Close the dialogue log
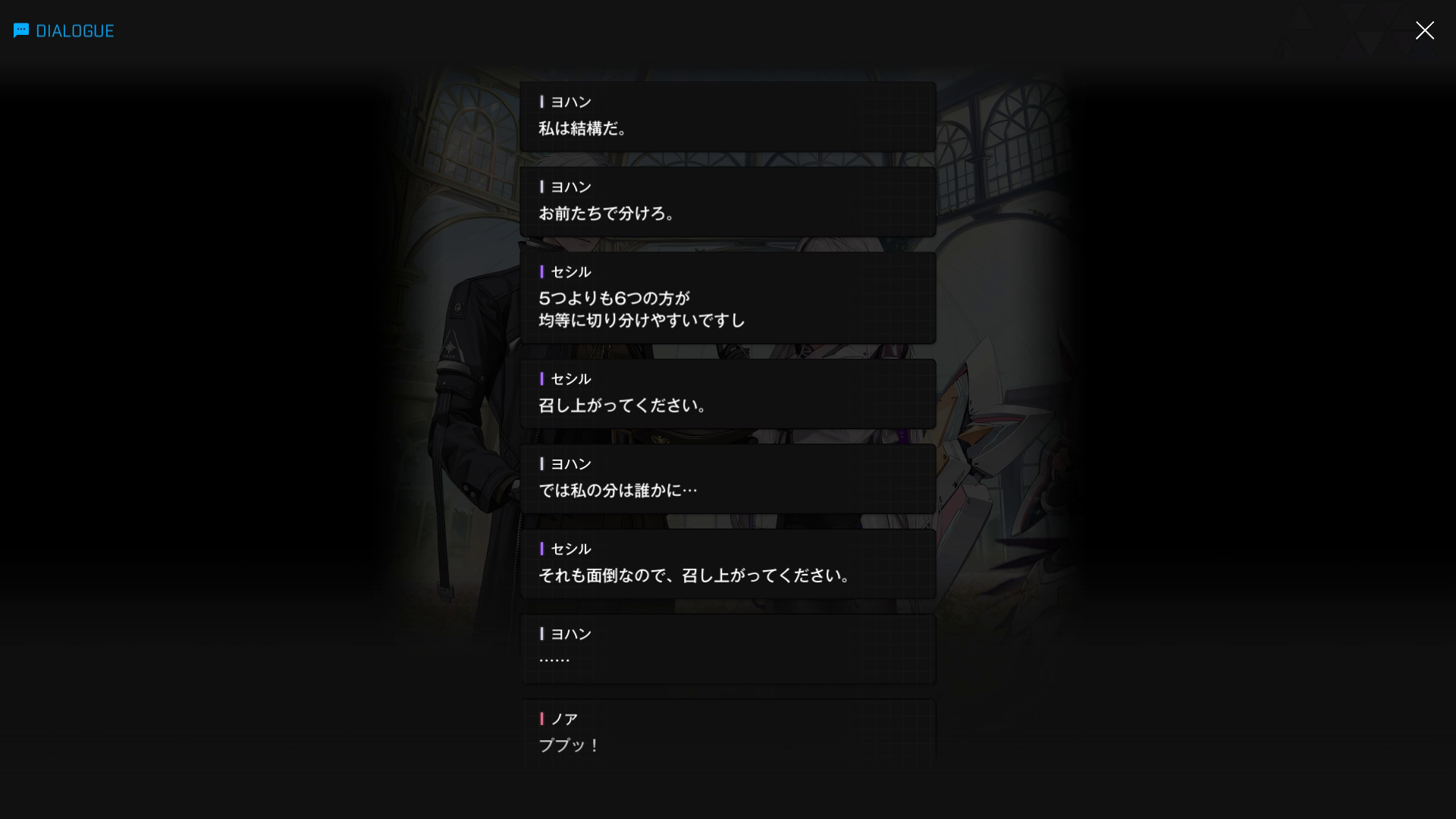 1424,30
